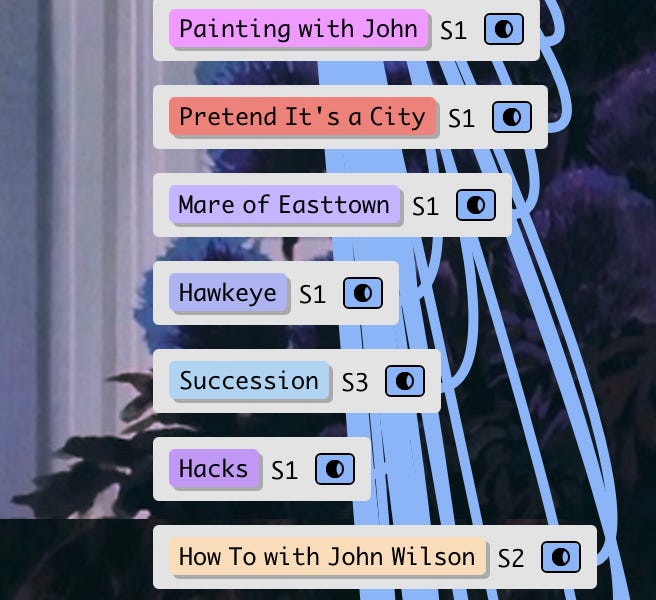The width and height of the screenshot is (656, 600).
Task: Toggle the contrast icon next to Hawkeye
Action: pos(363,294)
